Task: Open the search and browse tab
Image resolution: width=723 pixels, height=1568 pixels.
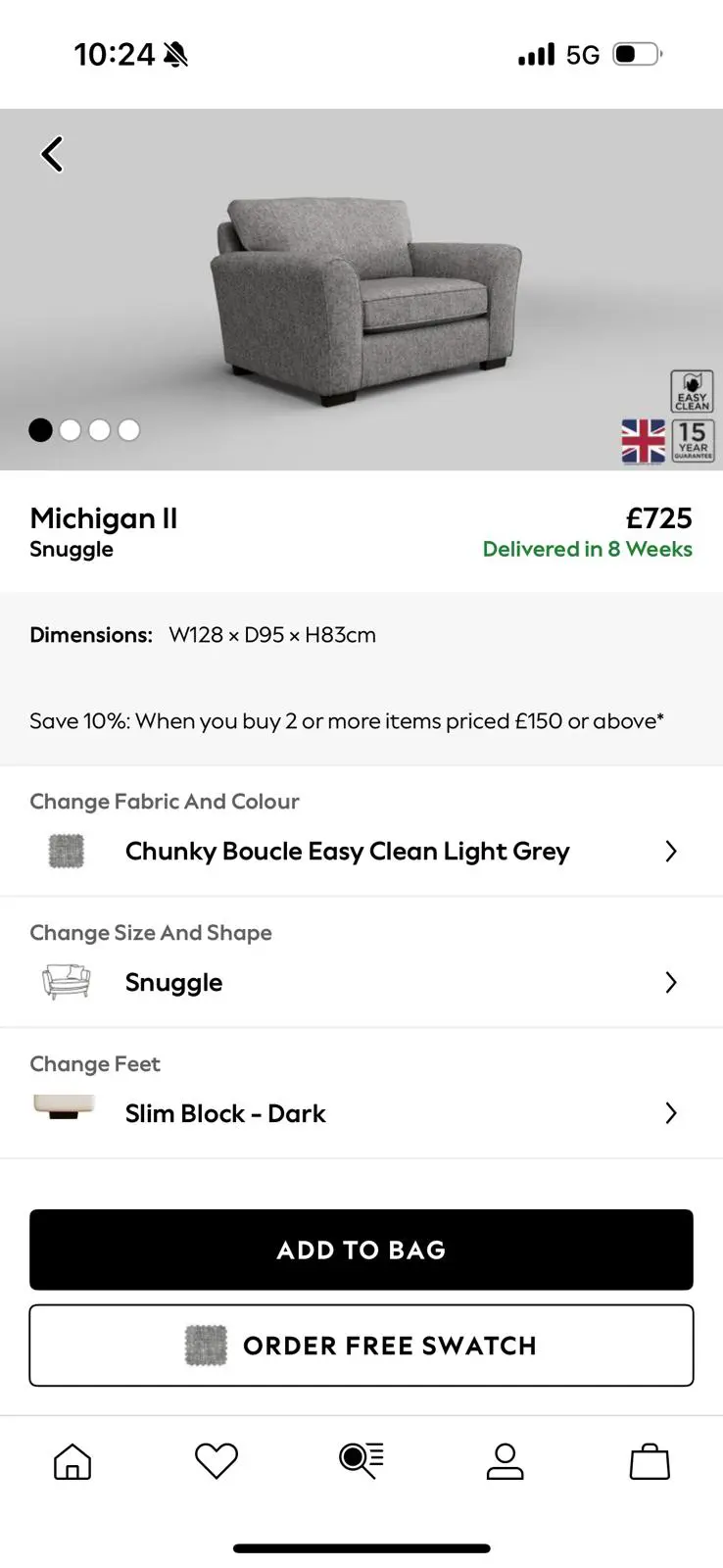Action: (x=361, y=1461)
